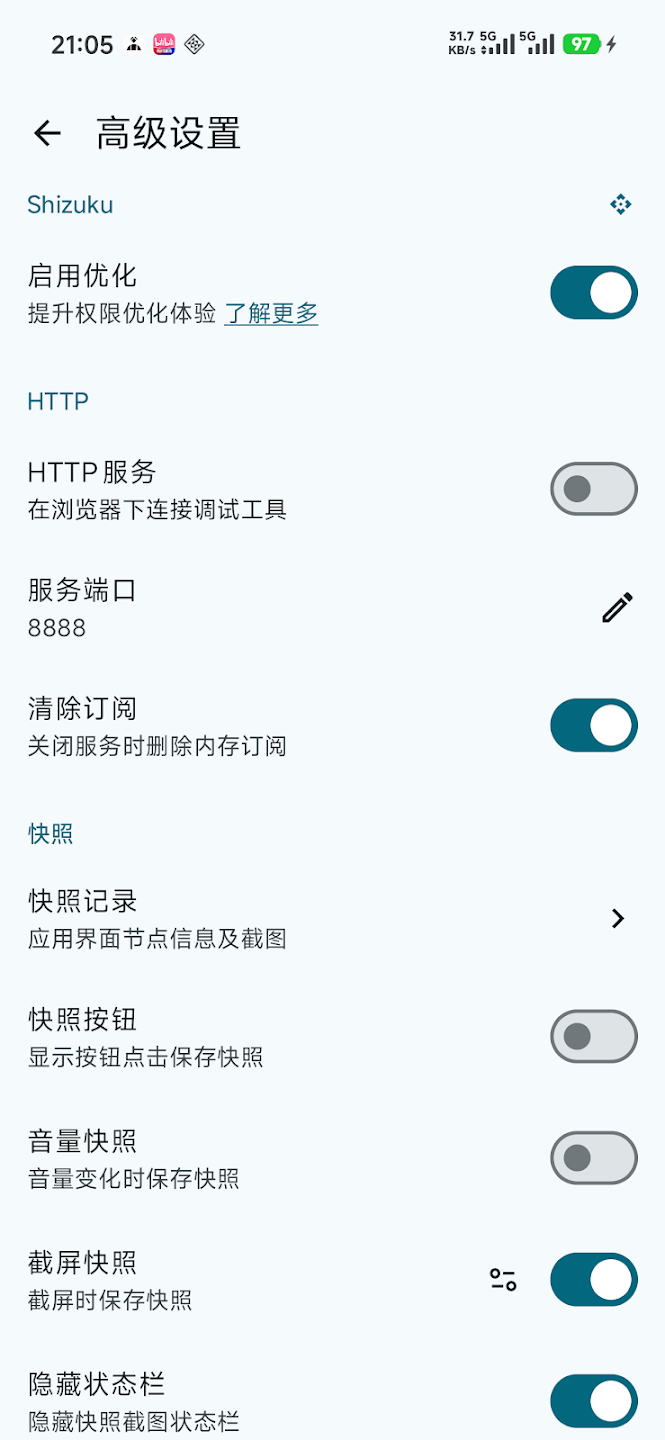Turn off 隐藏状态栏

point(593,1401)
